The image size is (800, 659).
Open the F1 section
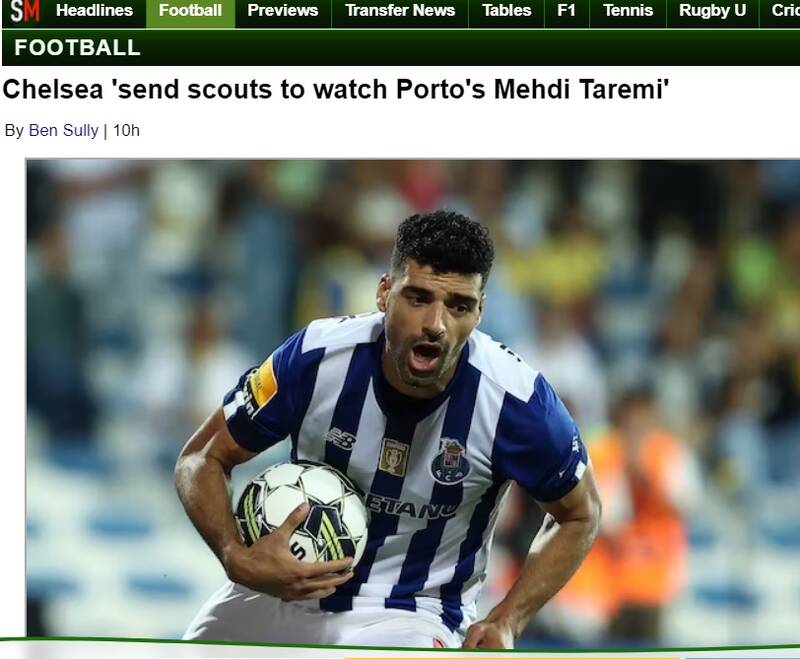567,11
